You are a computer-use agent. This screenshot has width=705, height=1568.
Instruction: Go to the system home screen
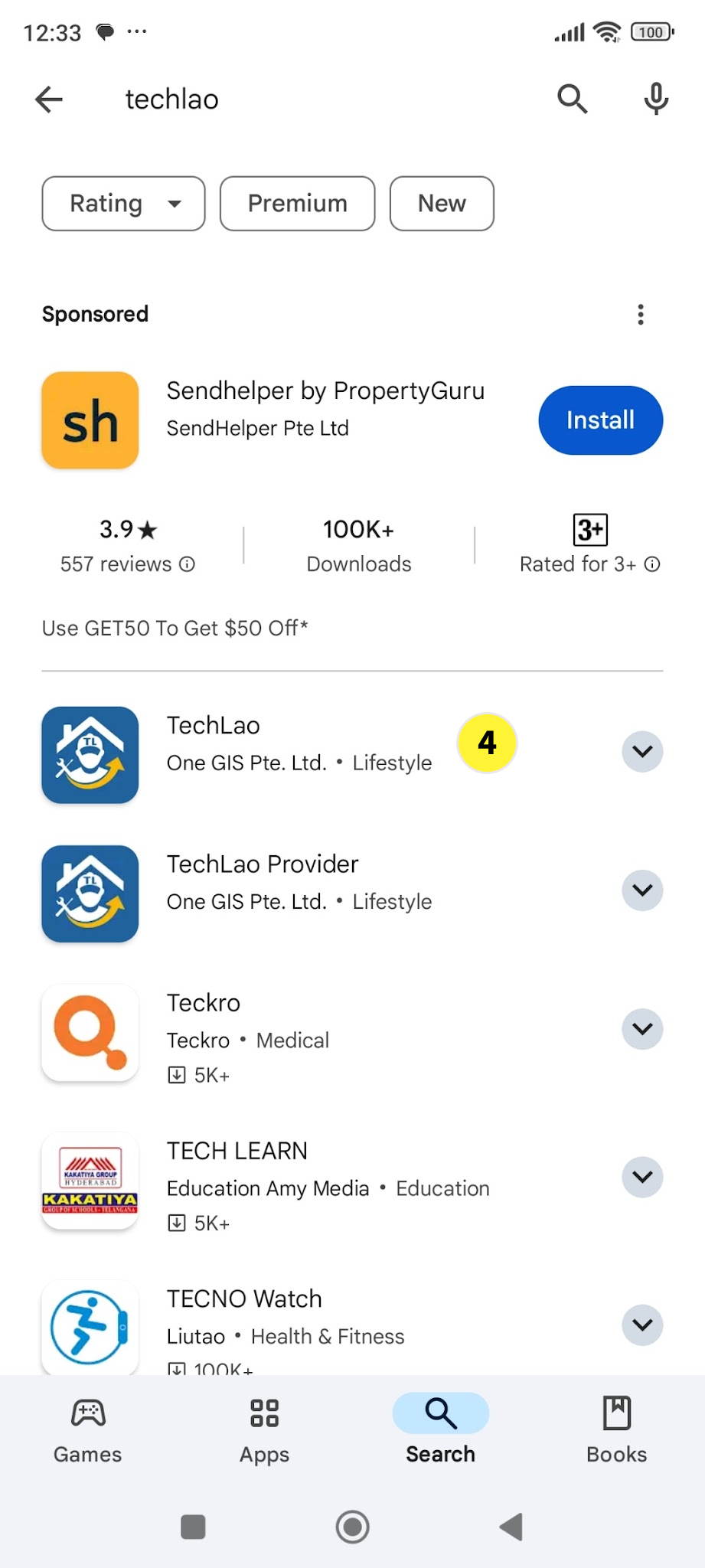point(352,1527)
